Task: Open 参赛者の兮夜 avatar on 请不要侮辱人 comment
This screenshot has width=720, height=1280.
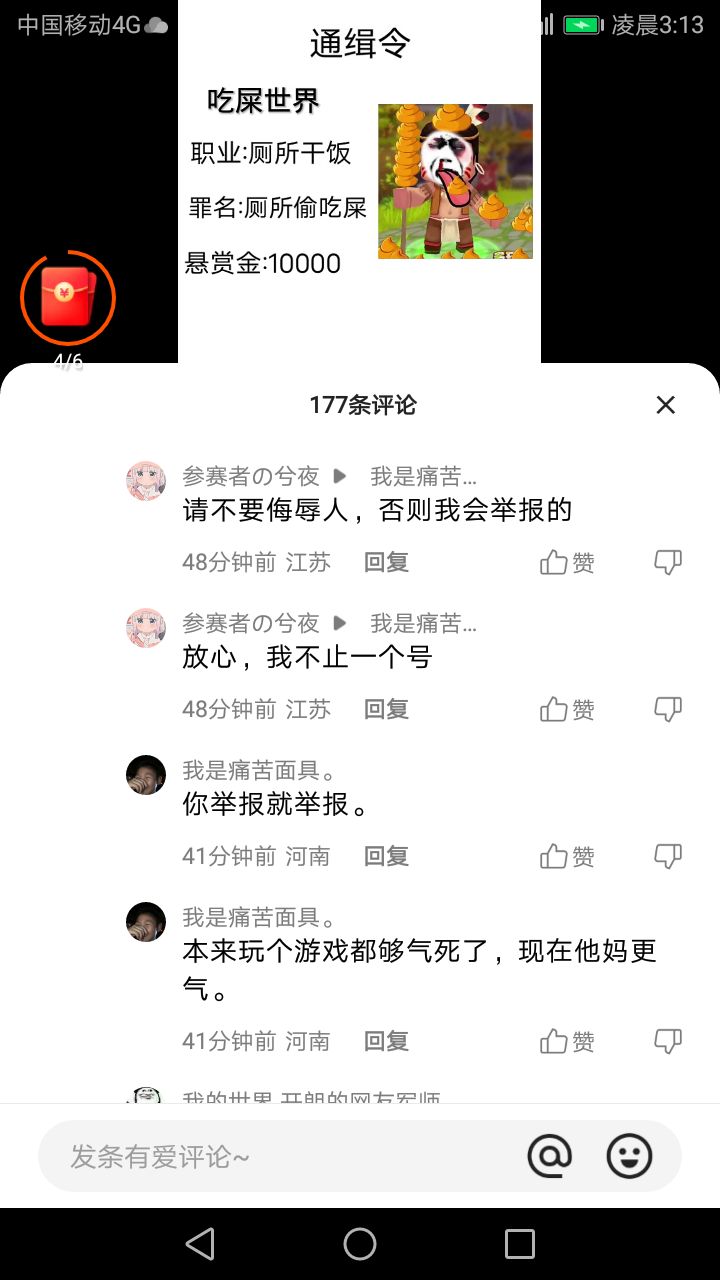Action: (x=146, y=481)
